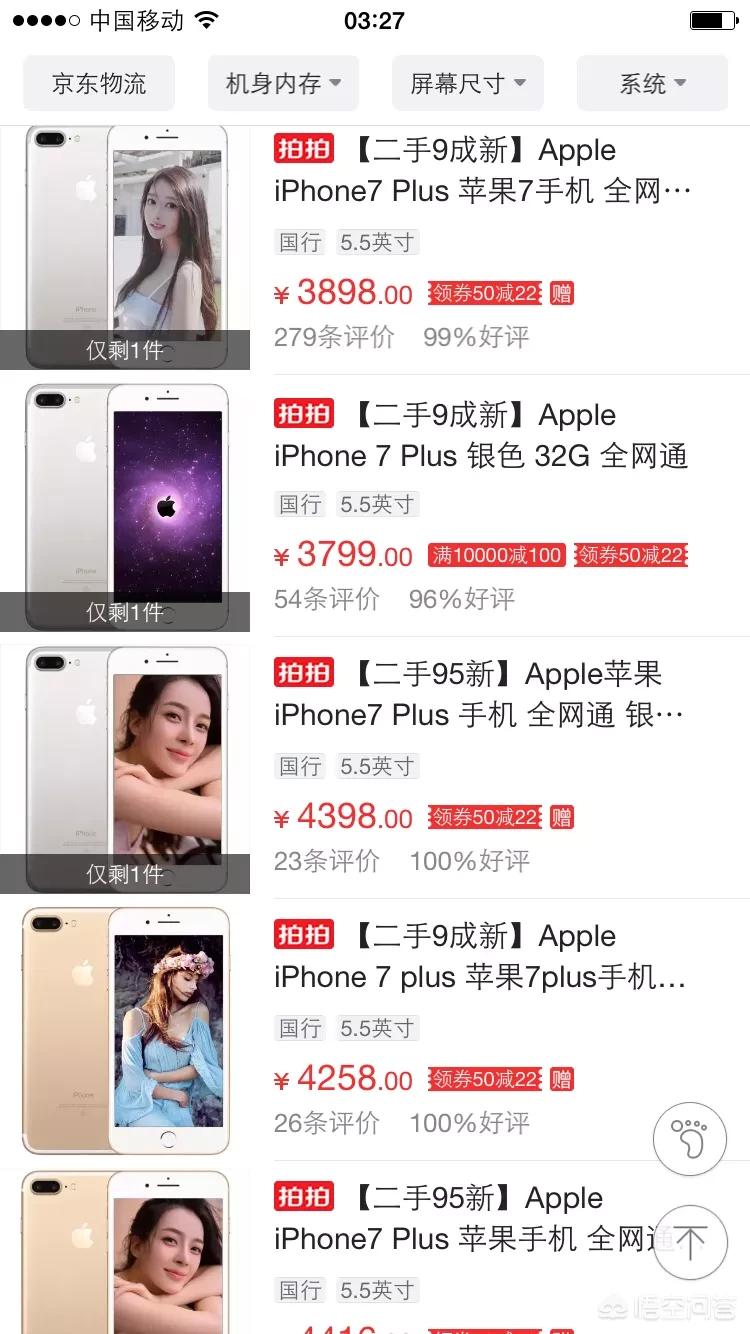
Task: Claim the 领券50减22 coupon on the ¥3898 item
Action: coord(485,293)
